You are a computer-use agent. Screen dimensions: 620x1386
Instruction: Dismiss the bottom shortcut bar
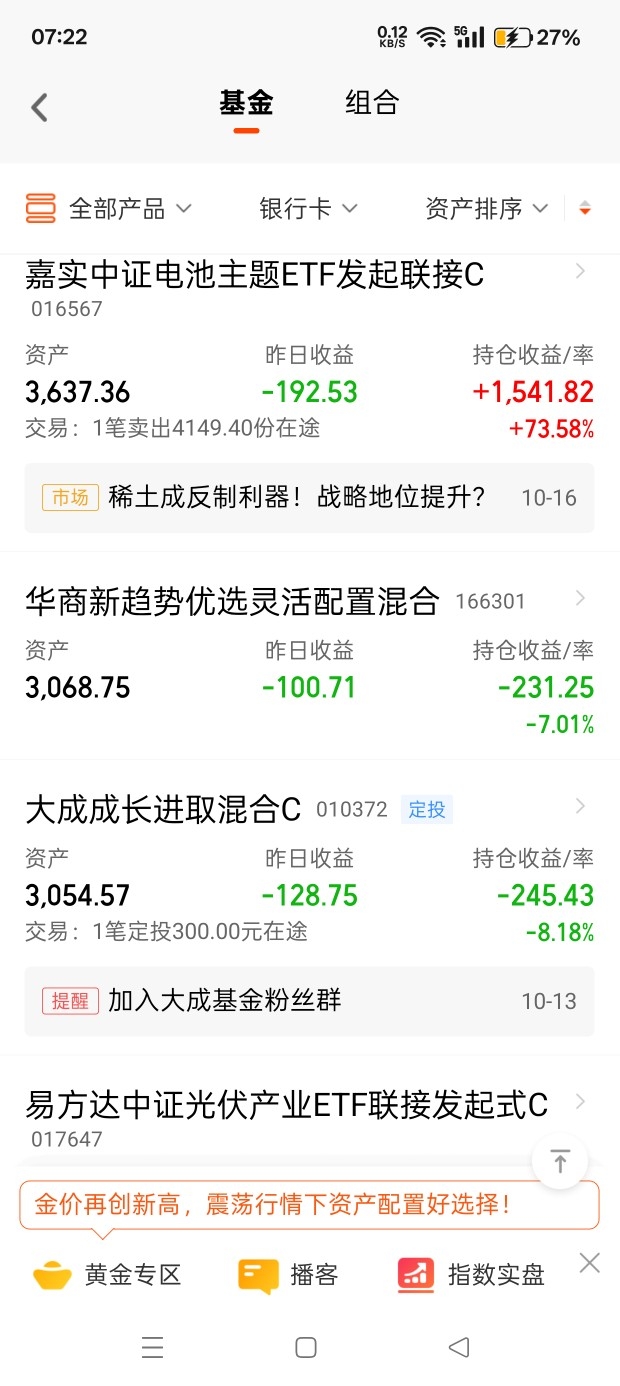[x=590, y=1263]
